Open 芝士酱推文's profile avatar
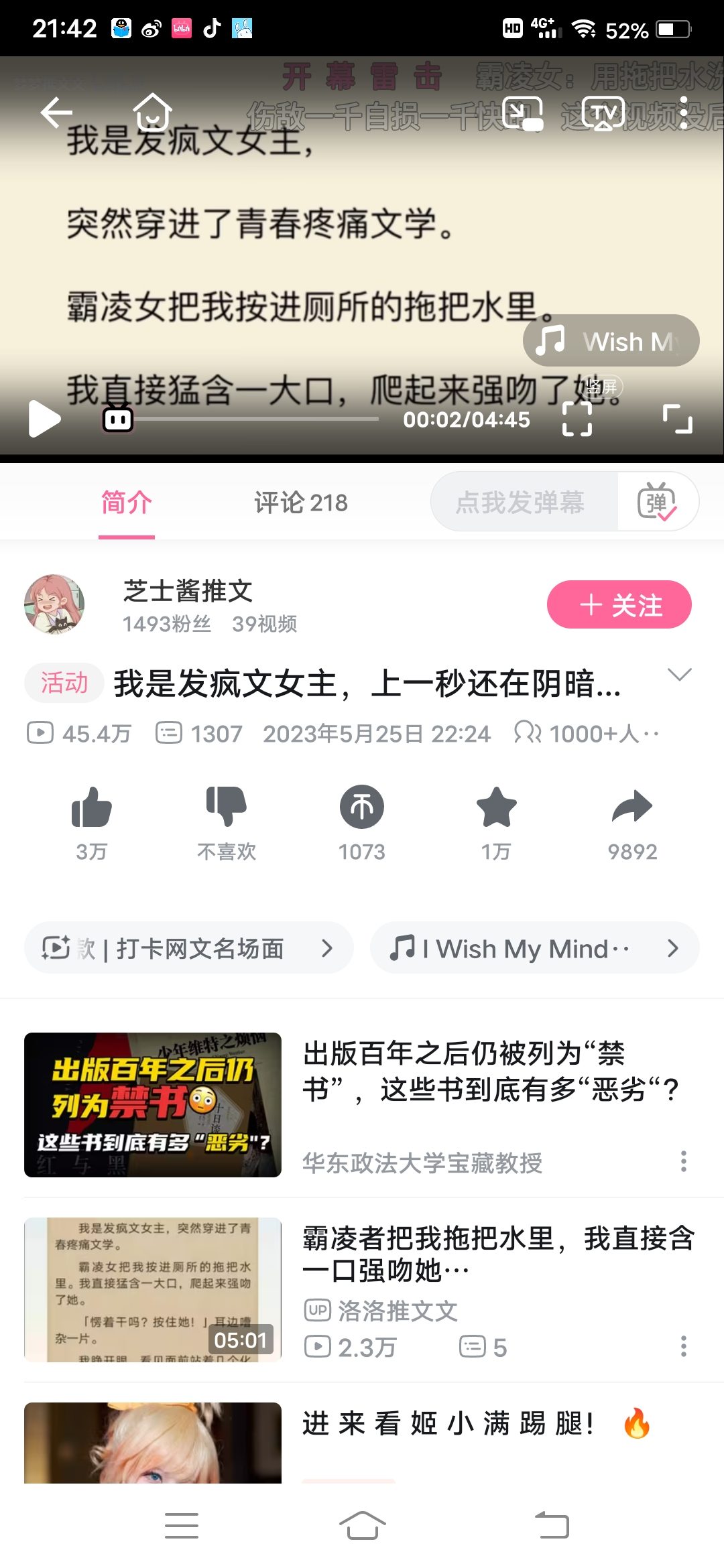Screen dimensions: 724x1568 [x=54, y=604]
